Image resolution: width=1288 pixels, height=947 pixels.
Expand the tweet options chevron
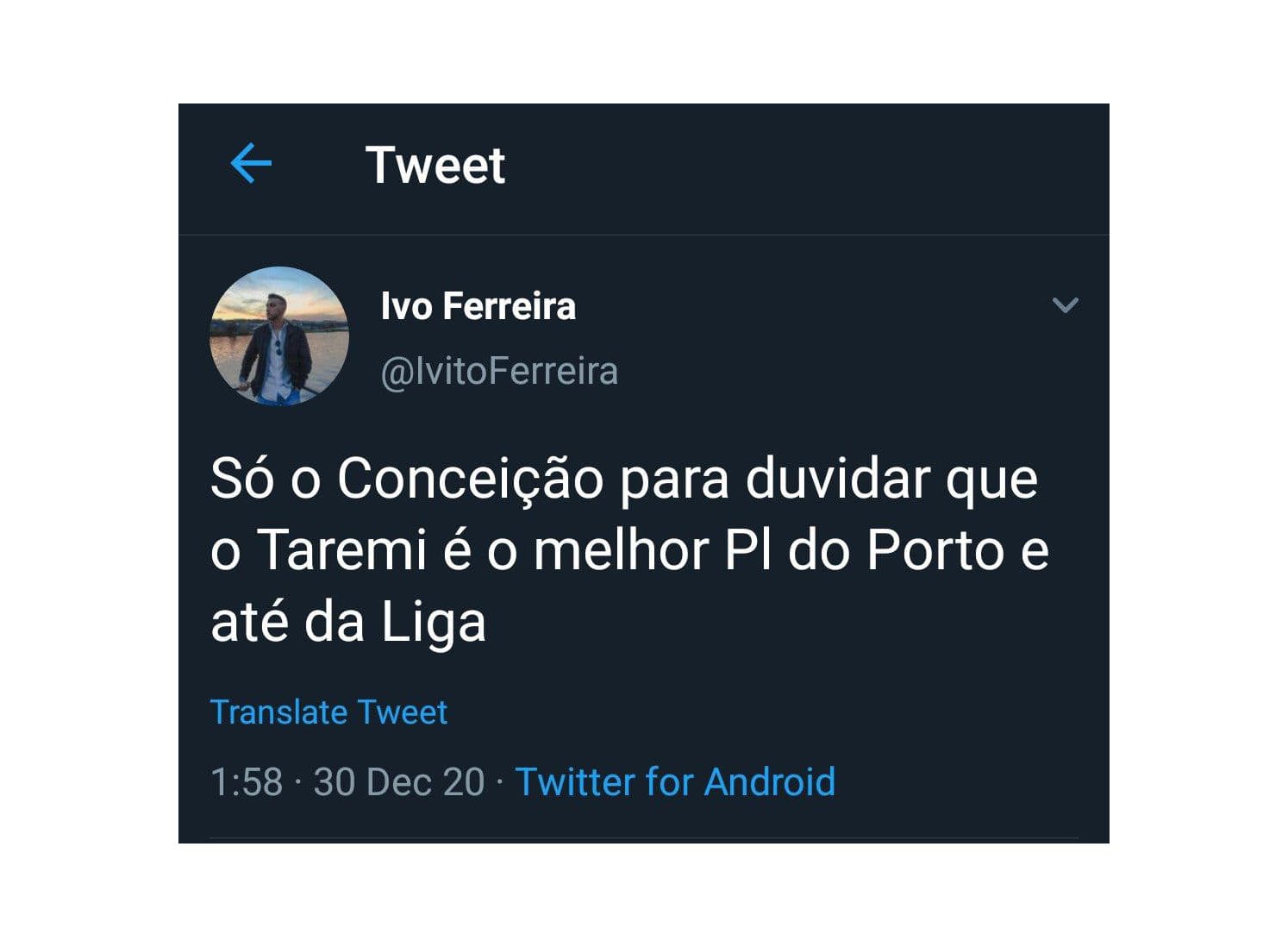point(1066,305)
